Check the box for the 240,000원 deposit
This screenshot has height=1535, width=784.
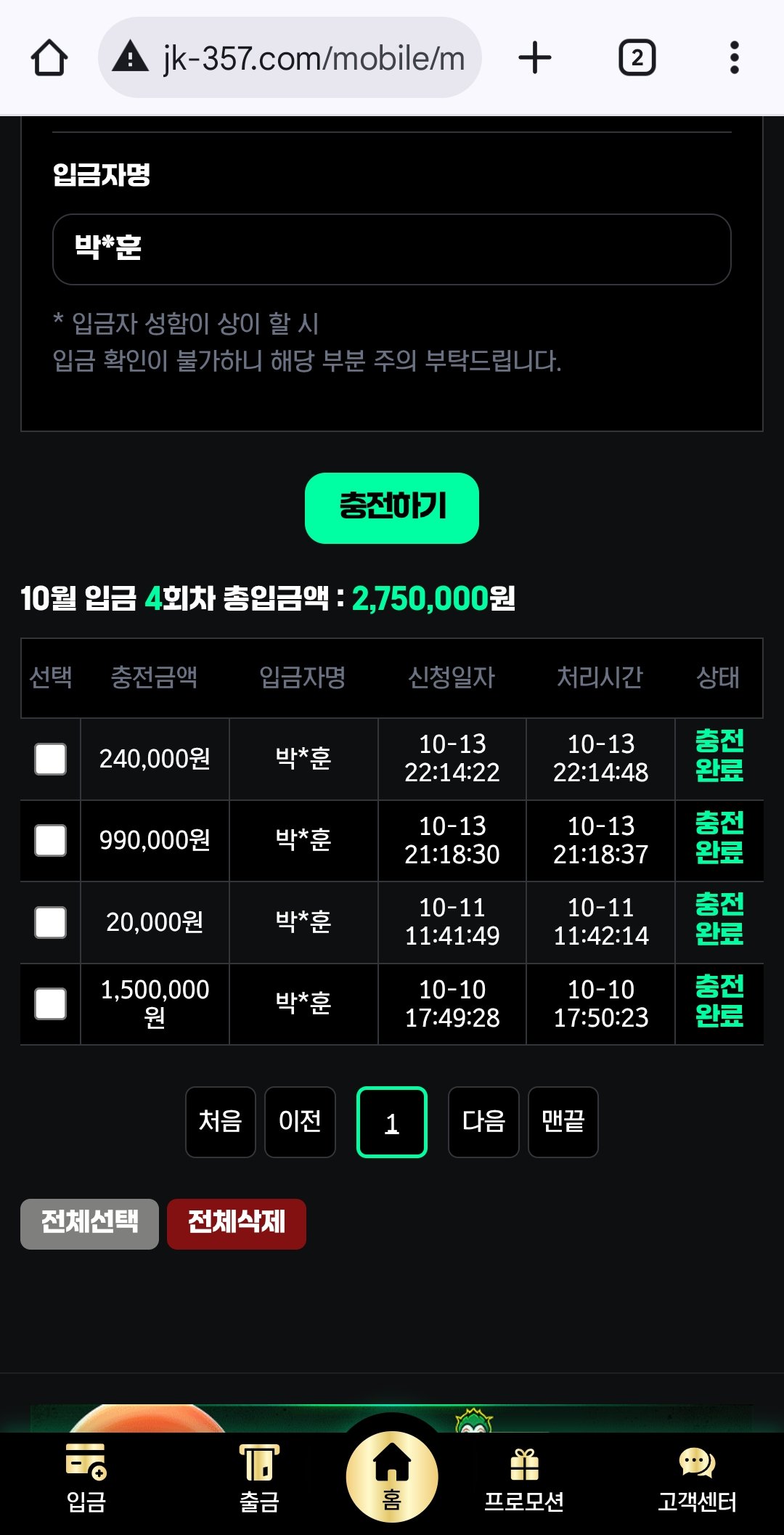[x=51, y=759]
